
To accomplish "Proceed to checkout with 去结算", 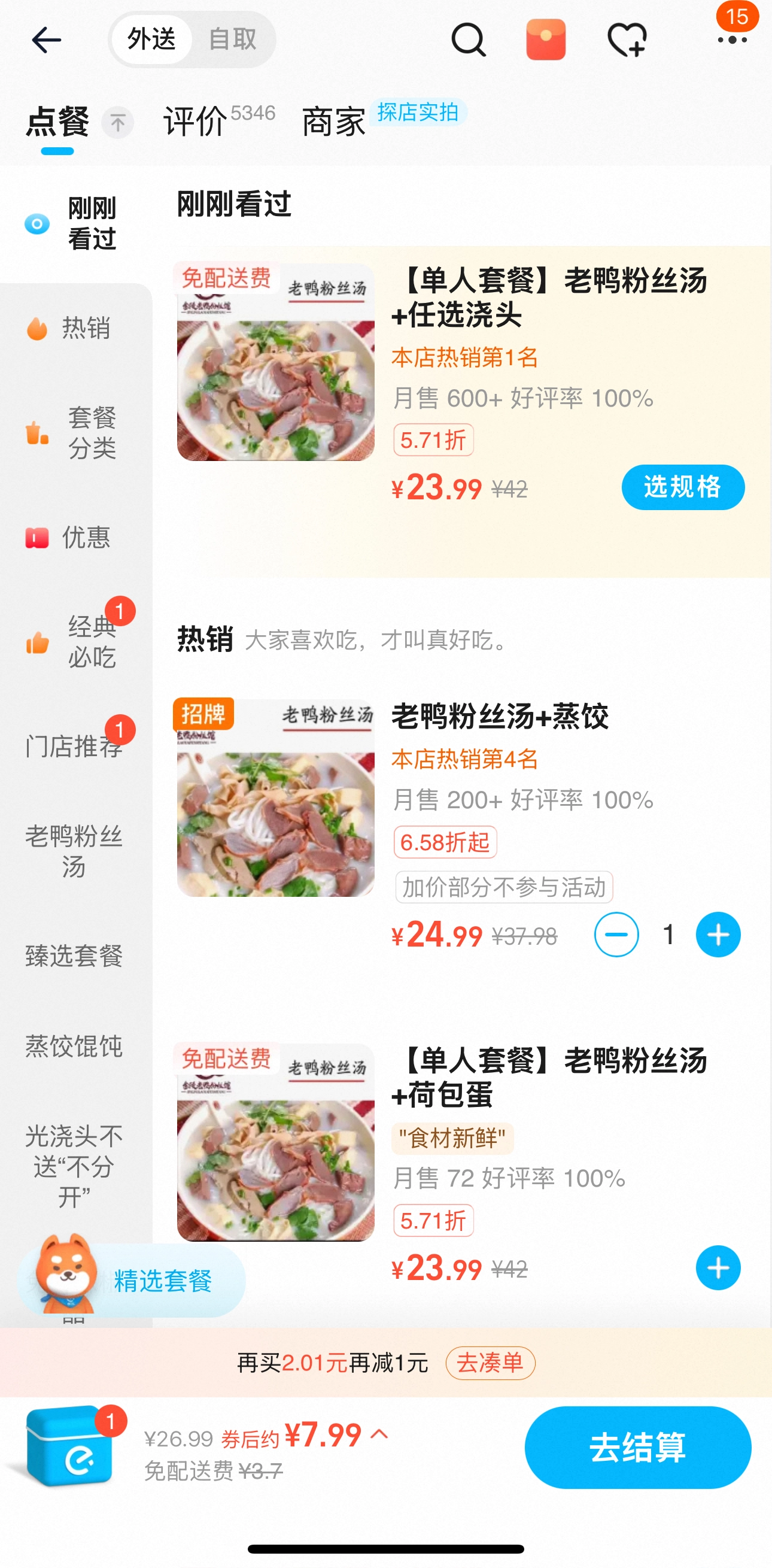I will [x=637, y=1447].
